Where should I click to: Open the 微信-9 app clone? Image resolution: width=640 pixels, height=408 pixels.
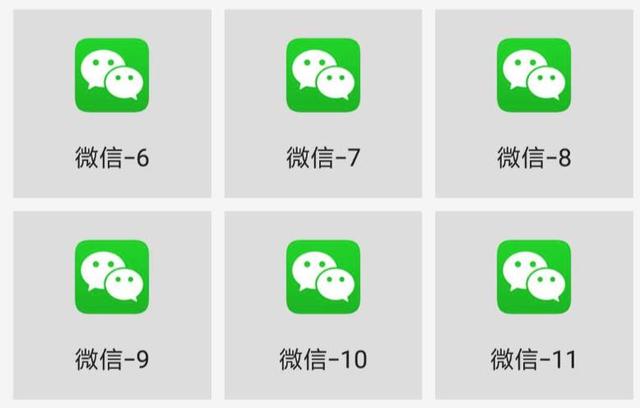coord(112,277)
